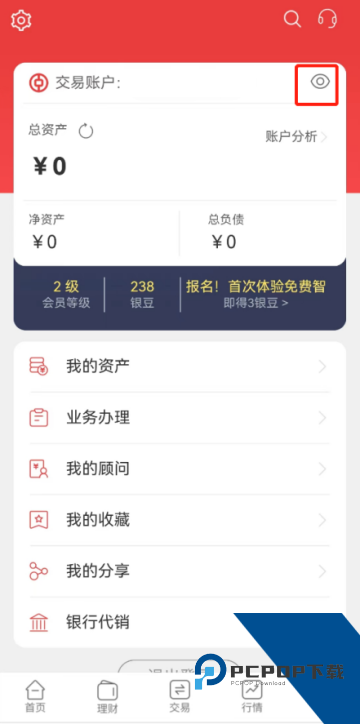Image resolution: width=360 pixels, height=724 pixels.
Task: Open 我的分享 row
Action: click(x=180, y=572)
